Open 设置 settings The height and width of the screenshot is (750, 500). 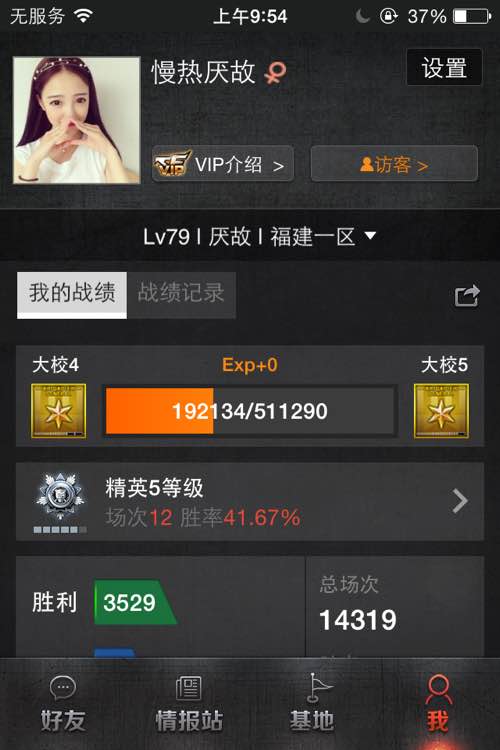(x=444, y=67)
